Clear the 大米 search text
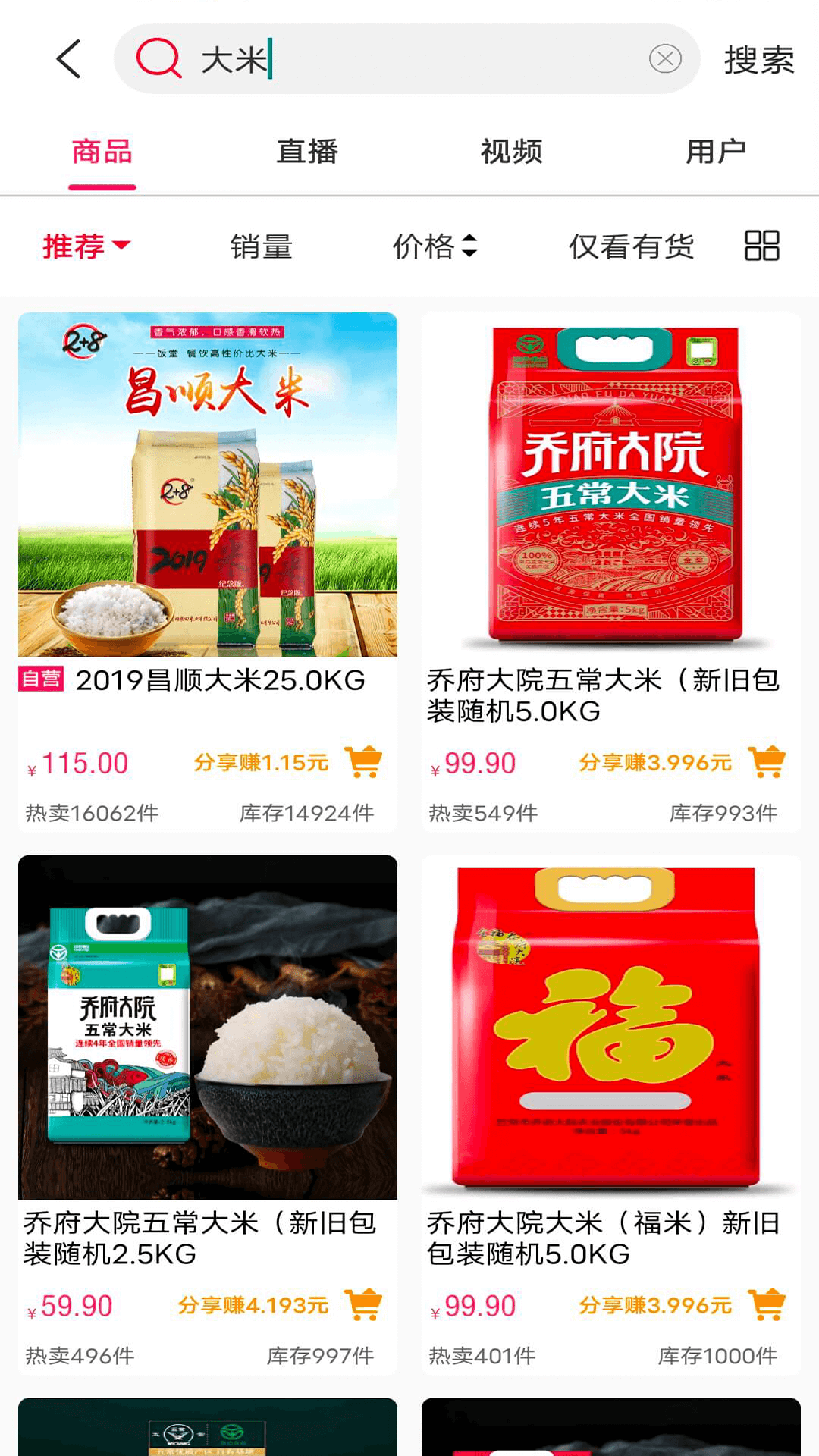Viewport: 819px width, 1456px height. (665, 59)
